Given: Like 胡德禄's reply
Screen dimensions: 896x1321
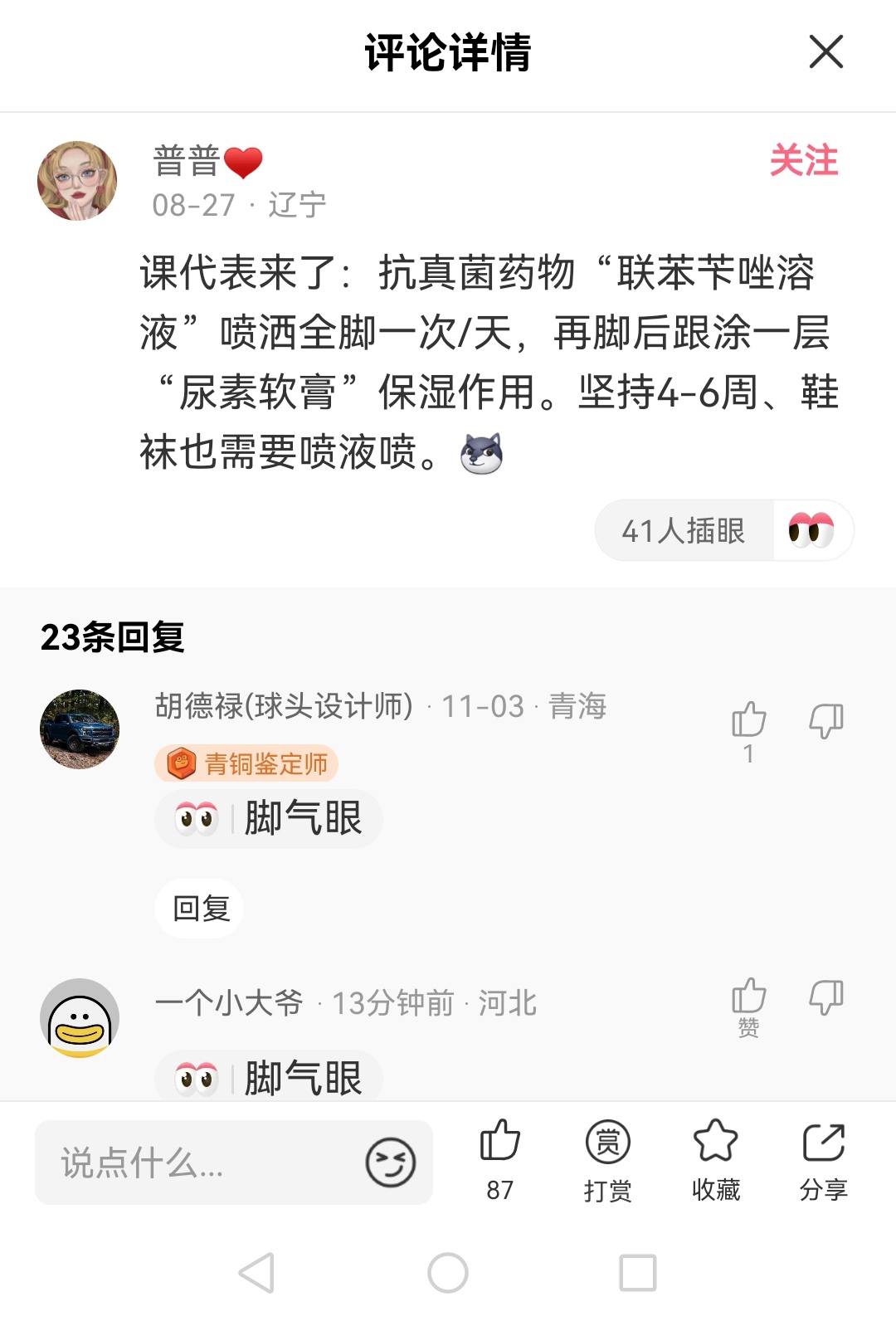Looking at the screenshot, I should coord(748,720).
